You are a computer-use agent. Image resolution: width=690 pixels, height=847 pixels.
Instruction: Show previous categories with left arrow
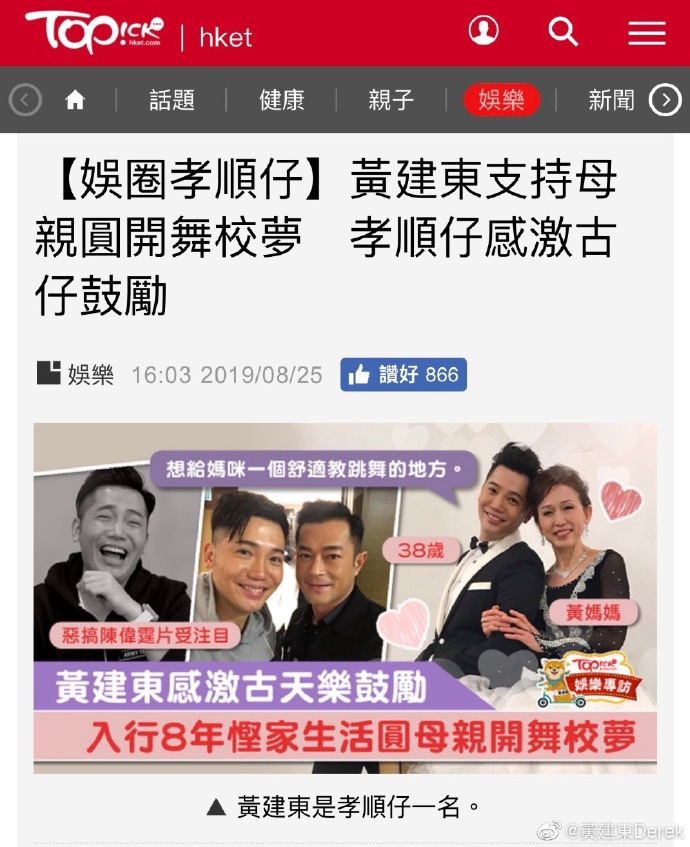coord(25,100)
